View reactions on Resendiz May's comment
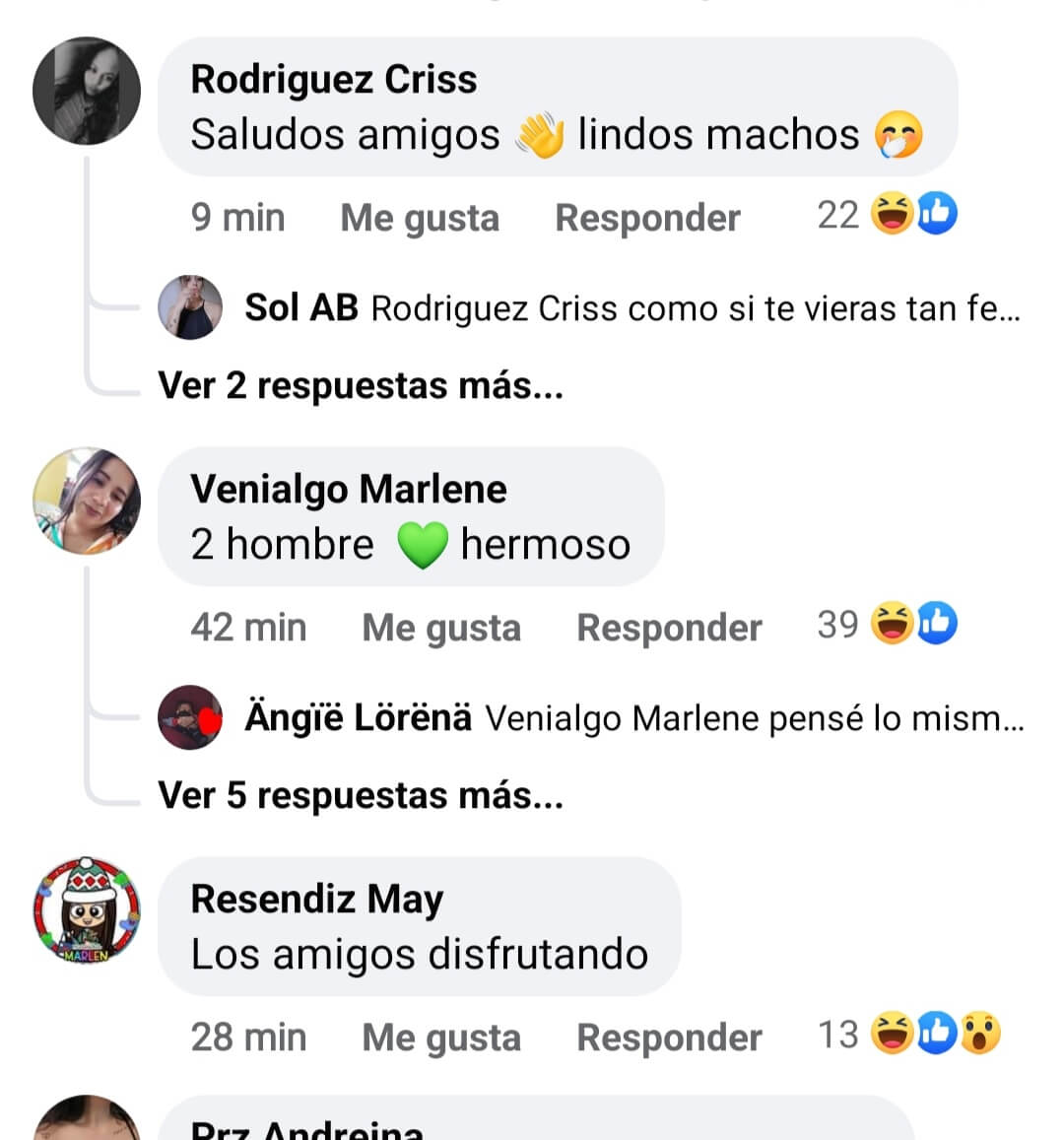The height and width of the screenshot is (1140, 1064). click(x=908, y=1035)
